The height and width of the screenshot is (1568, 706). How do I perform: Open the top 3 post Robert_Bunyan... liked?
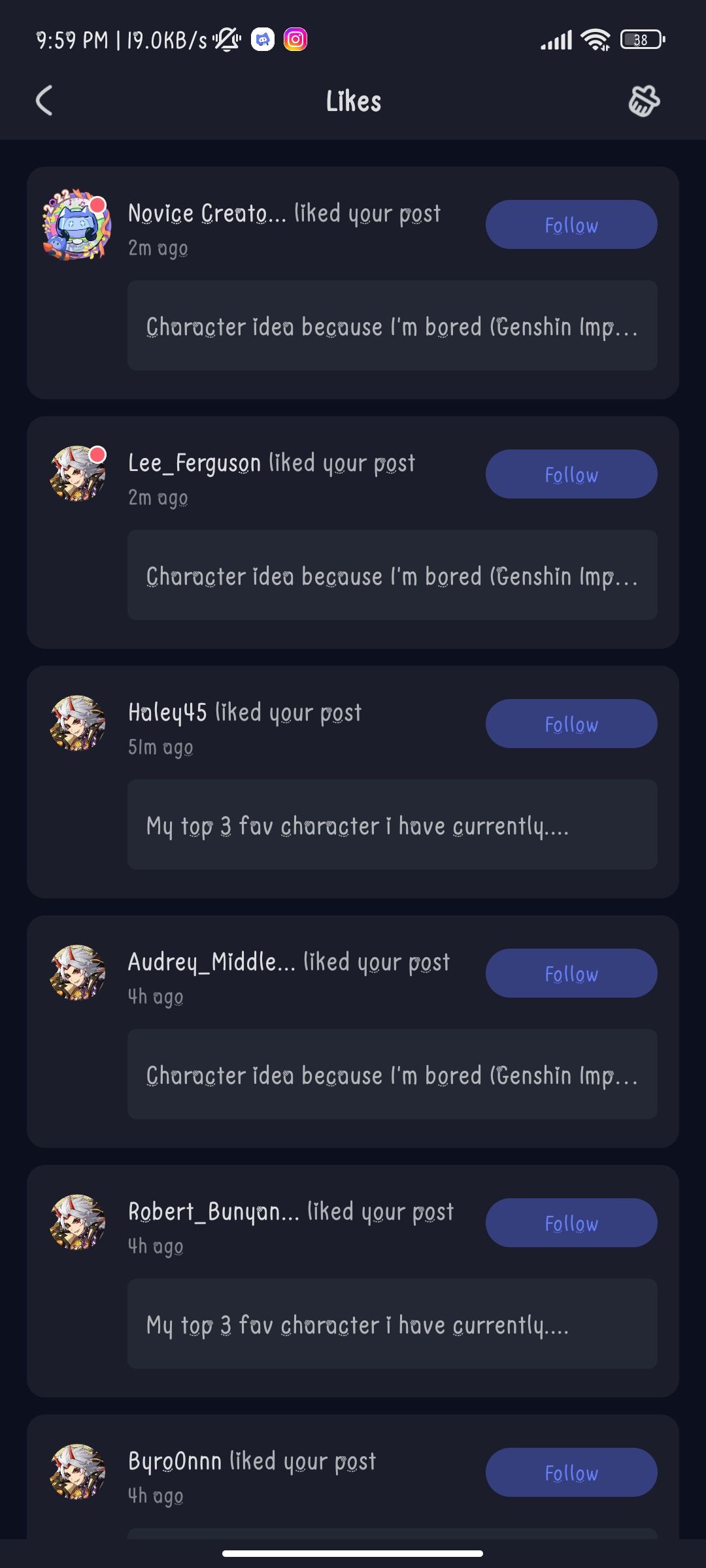pyautogui.click(x=392, y=1324)
